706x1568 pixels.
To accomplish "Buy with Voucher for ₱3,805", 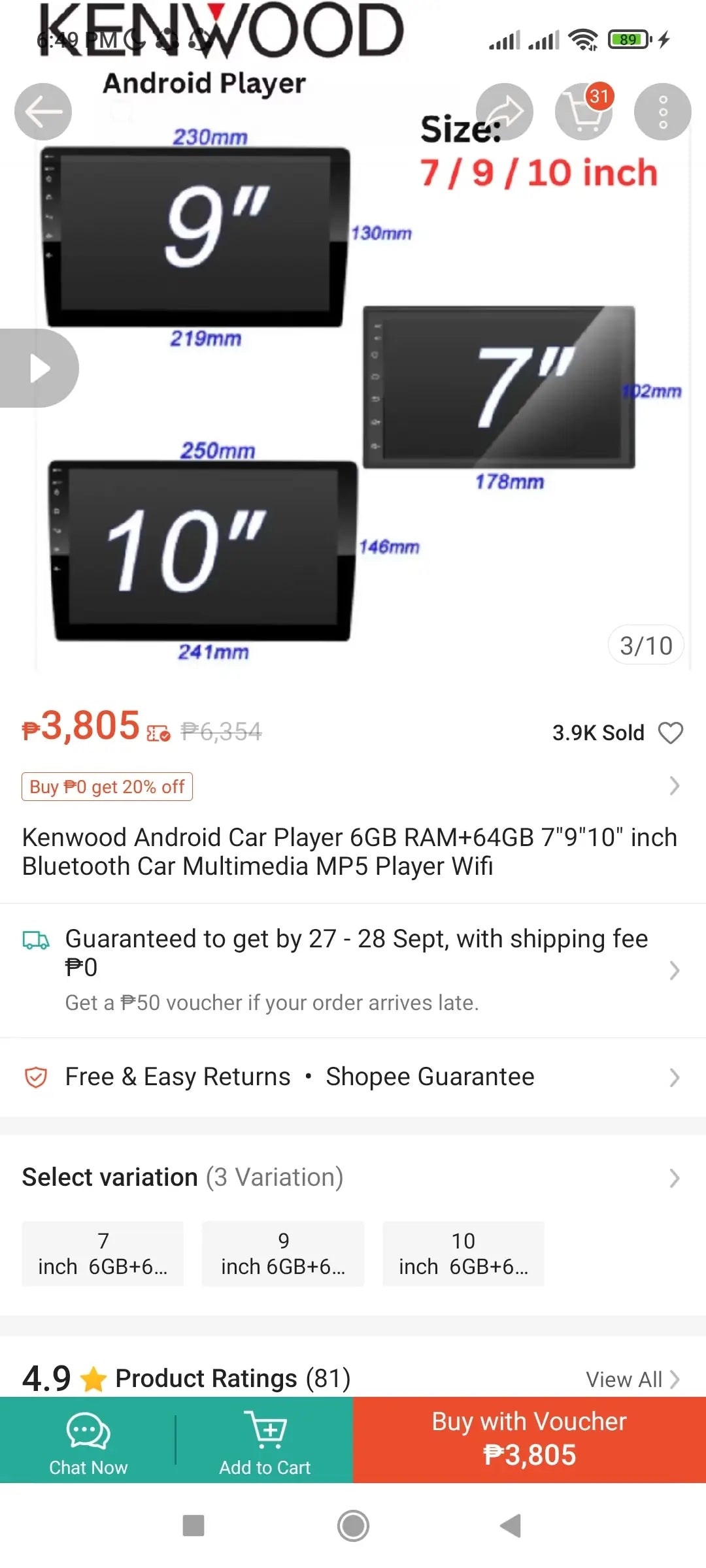I will pos(529,1440).
